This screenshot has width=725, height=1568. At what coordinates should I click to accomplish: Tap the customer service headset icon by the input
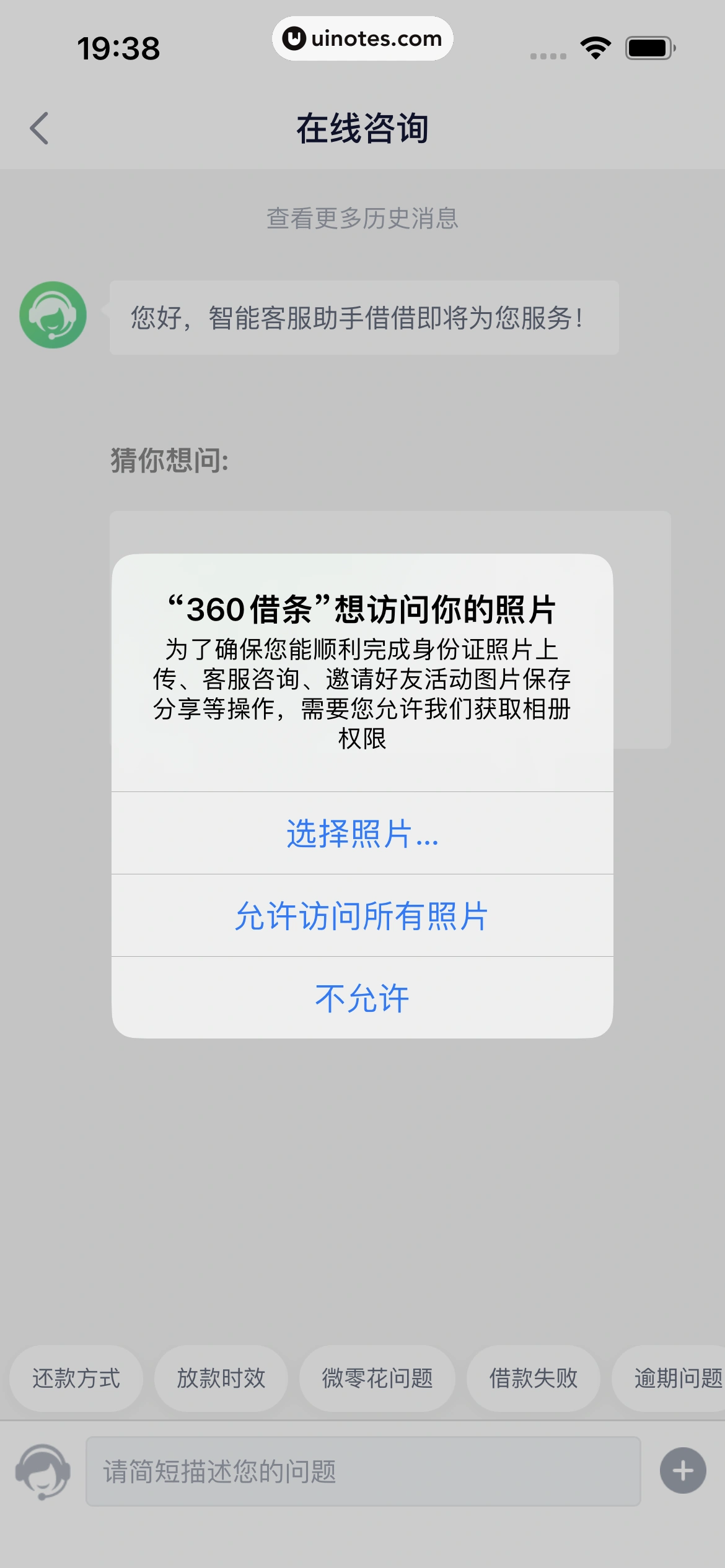point(43,1471)
